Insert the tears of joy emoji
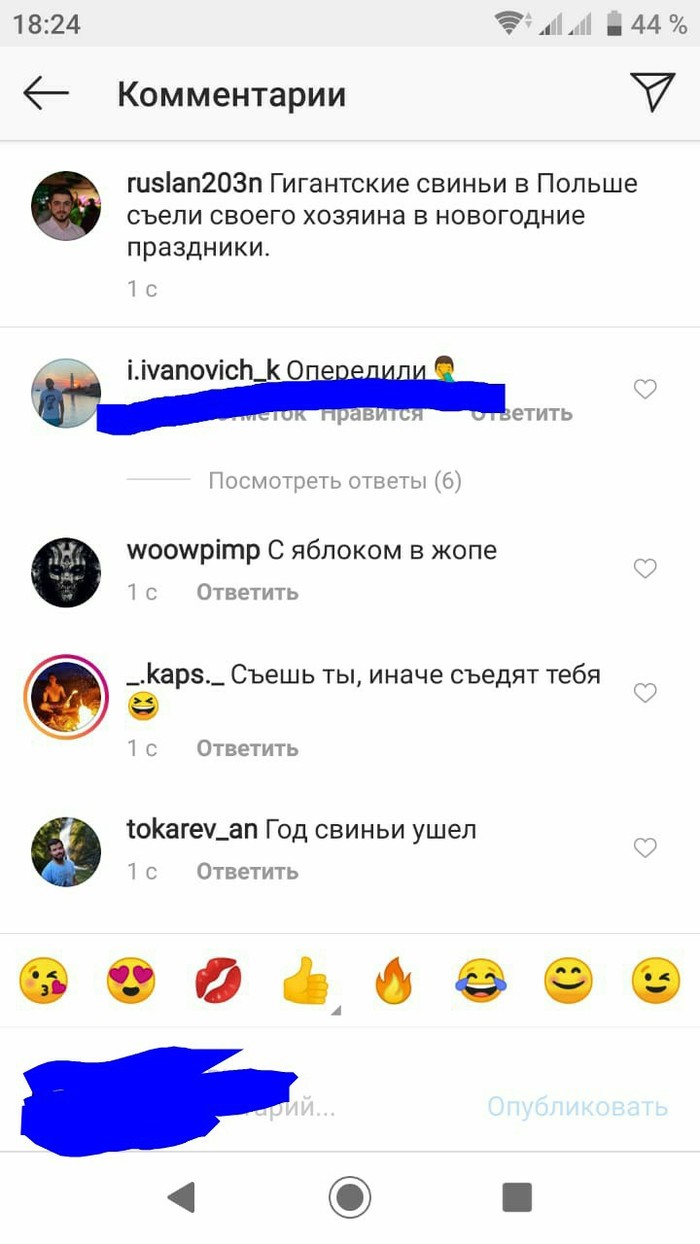 point(480,981)
